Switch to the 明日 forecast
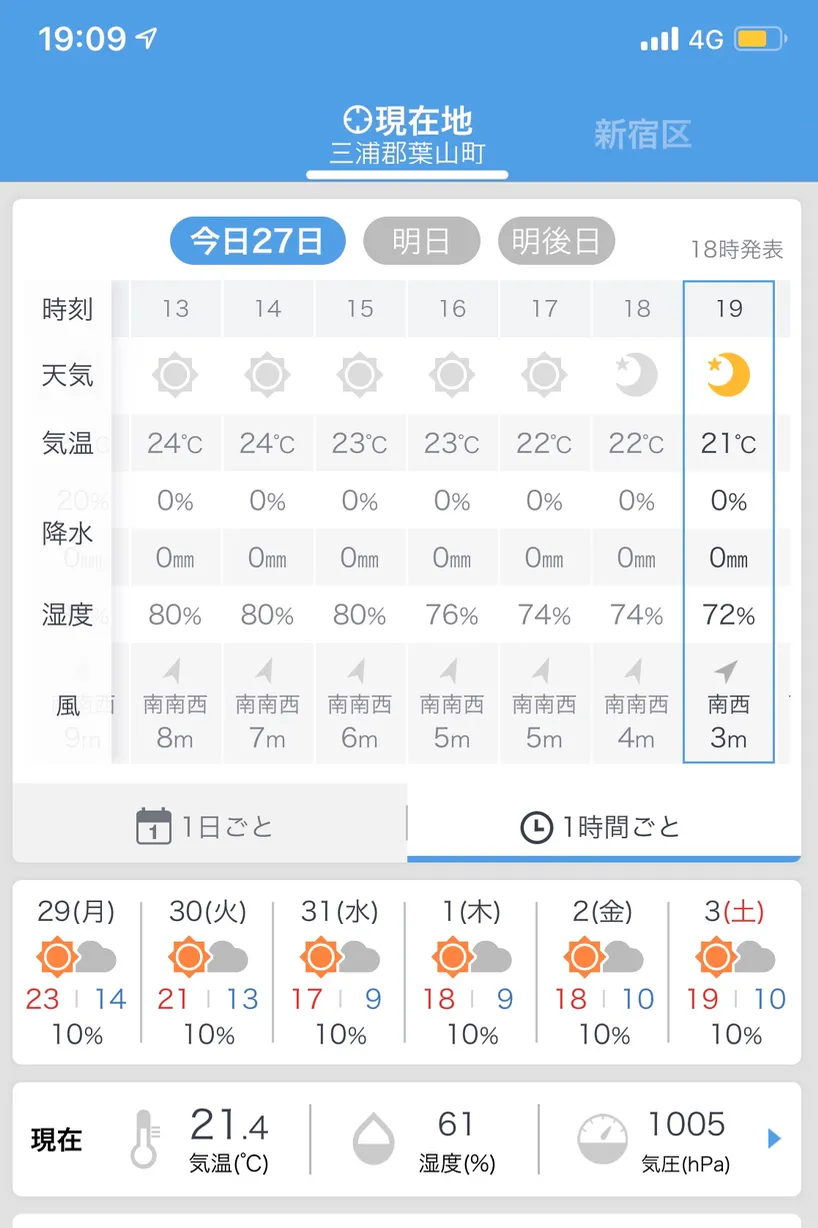This screenshot has height=1228, width=818. pyautogui.click(x=421, y=240)
